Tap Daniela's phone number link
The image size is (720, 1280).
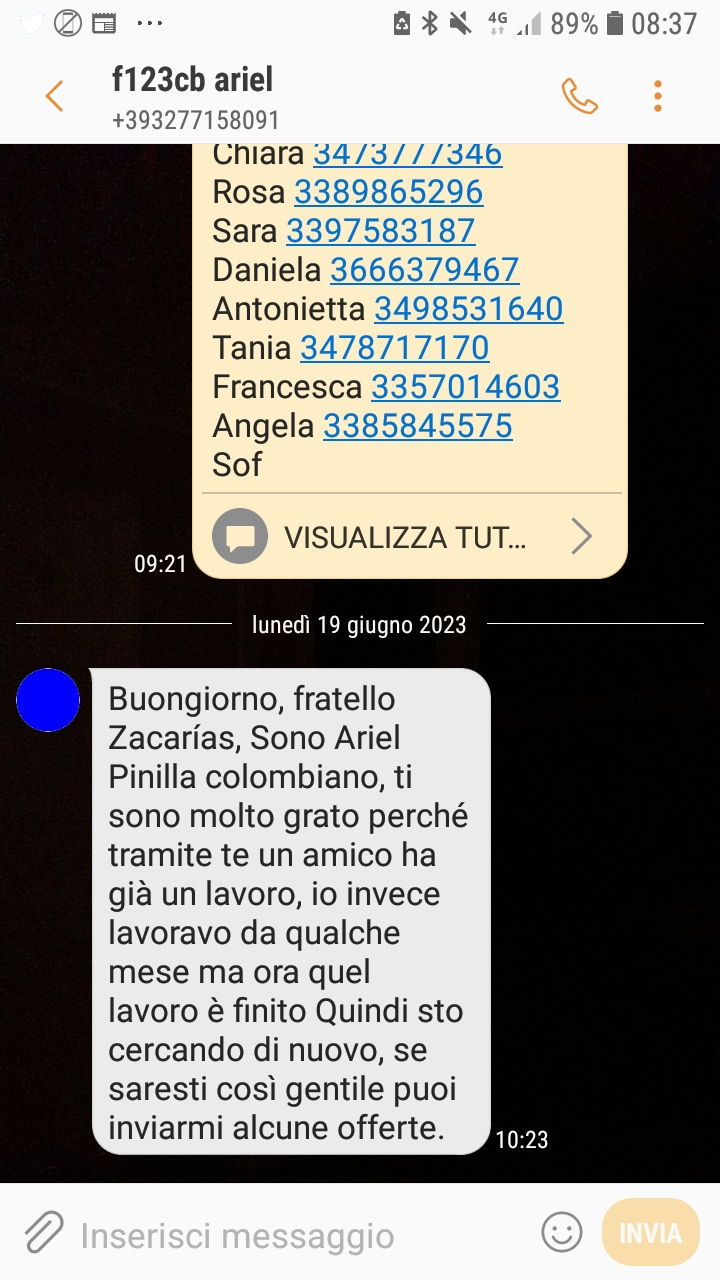424,270
